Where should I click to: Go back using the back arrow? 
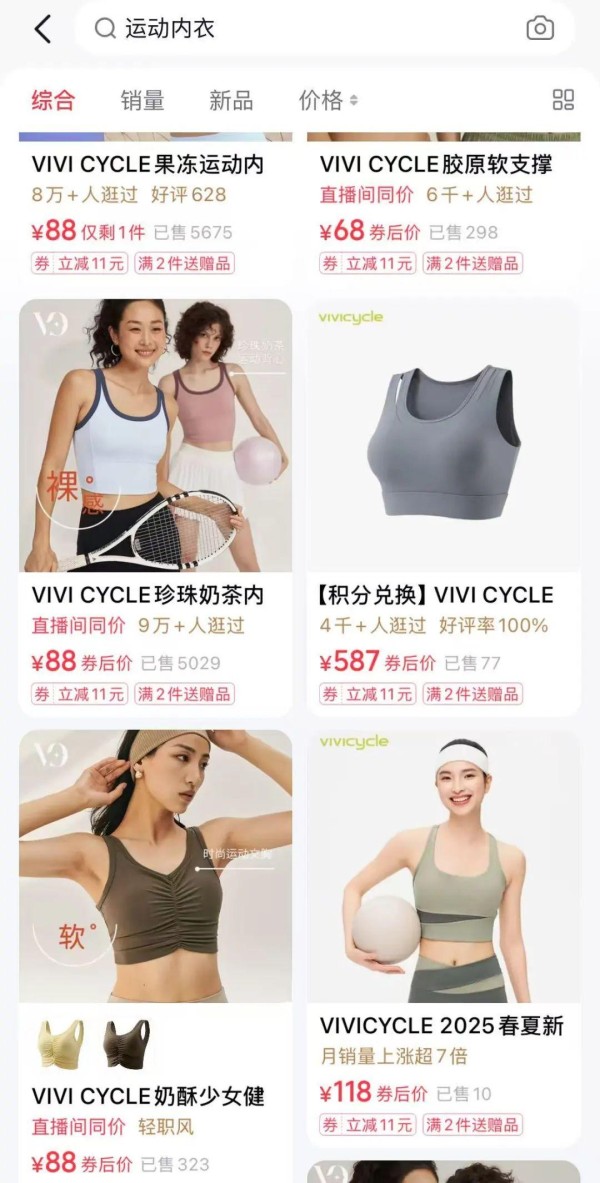pyautogui.click(x=42, y=29)
